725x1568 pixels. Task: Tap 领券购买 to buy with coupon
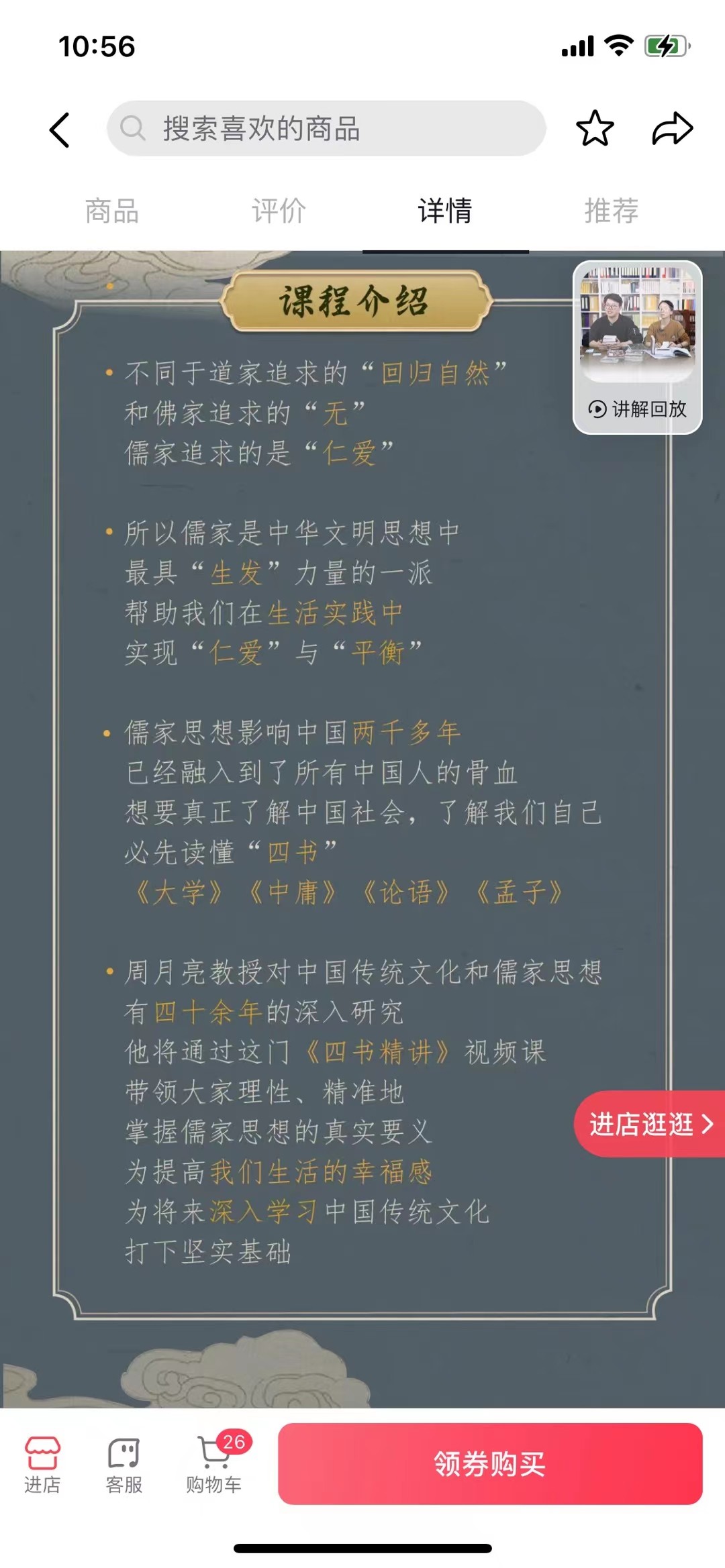[x=490, y=1463]
